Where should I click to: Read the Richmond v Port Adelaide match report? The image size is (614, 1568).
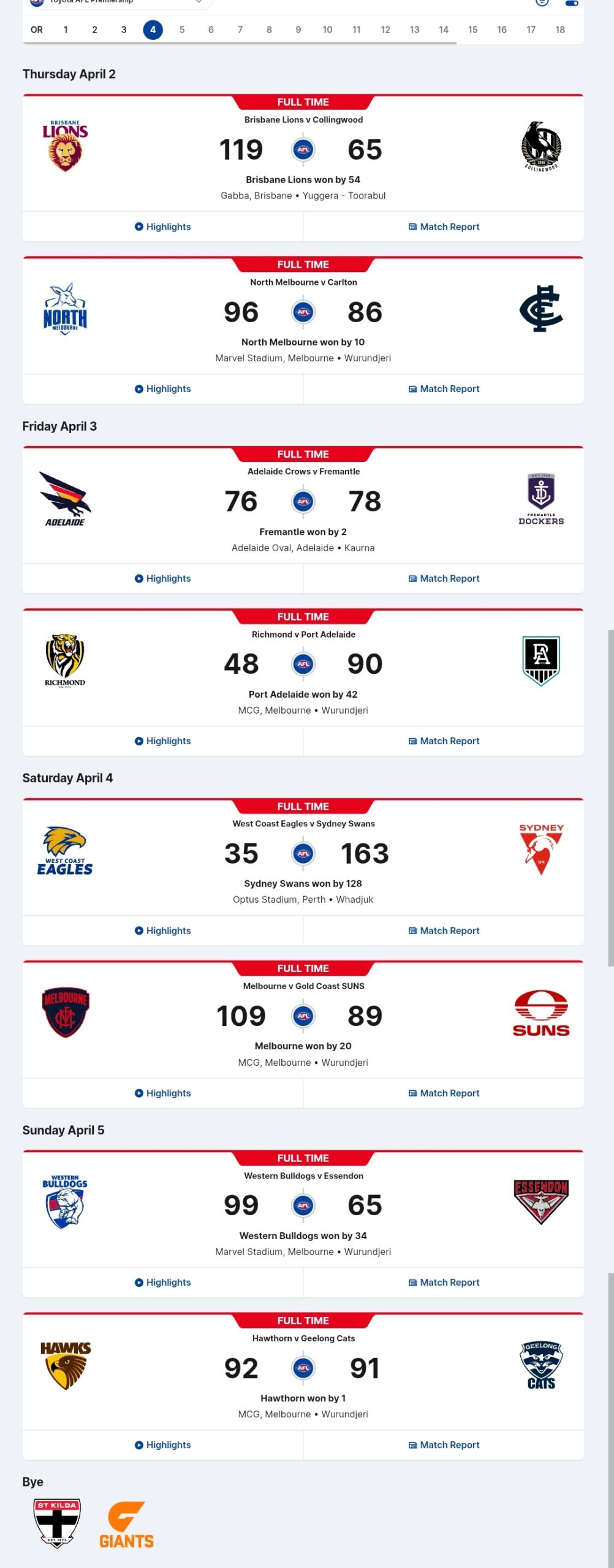click(x=444, y=741)
